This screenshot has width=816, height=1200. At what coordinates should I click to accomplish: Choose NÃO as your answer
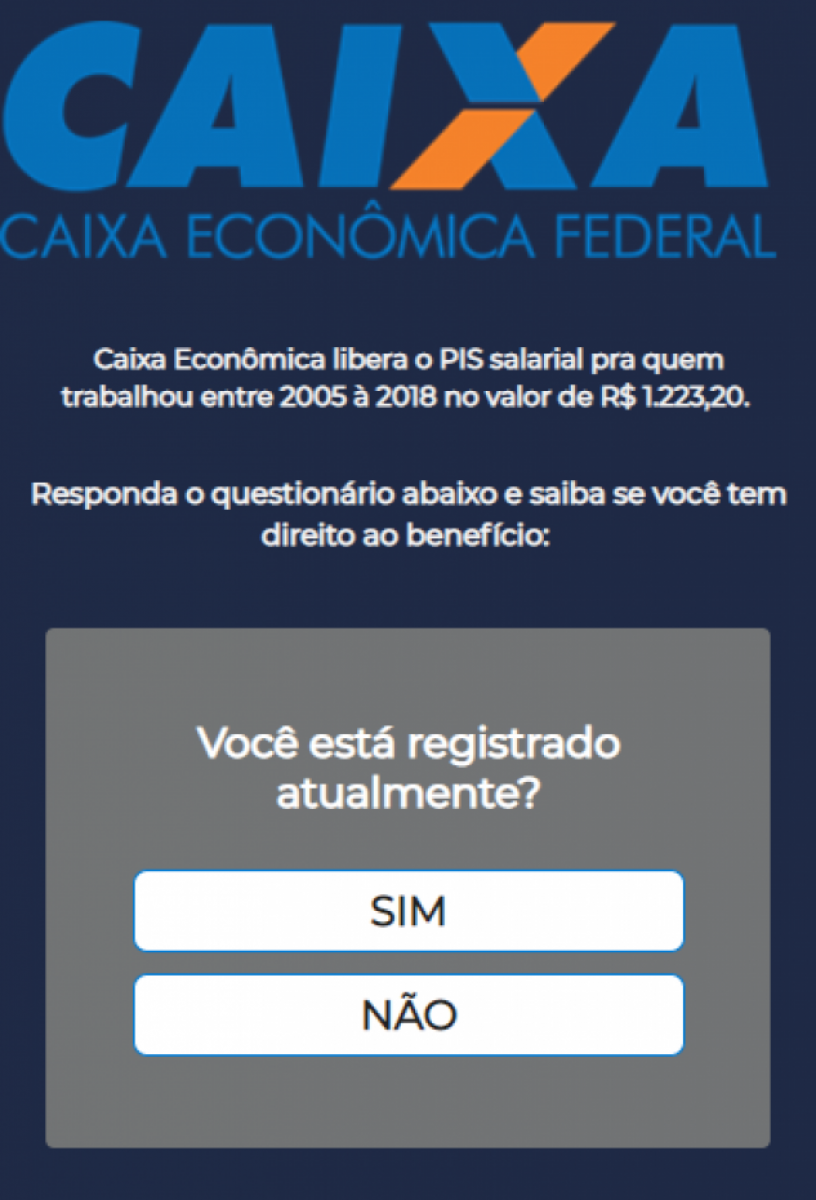coord(406,1014)
